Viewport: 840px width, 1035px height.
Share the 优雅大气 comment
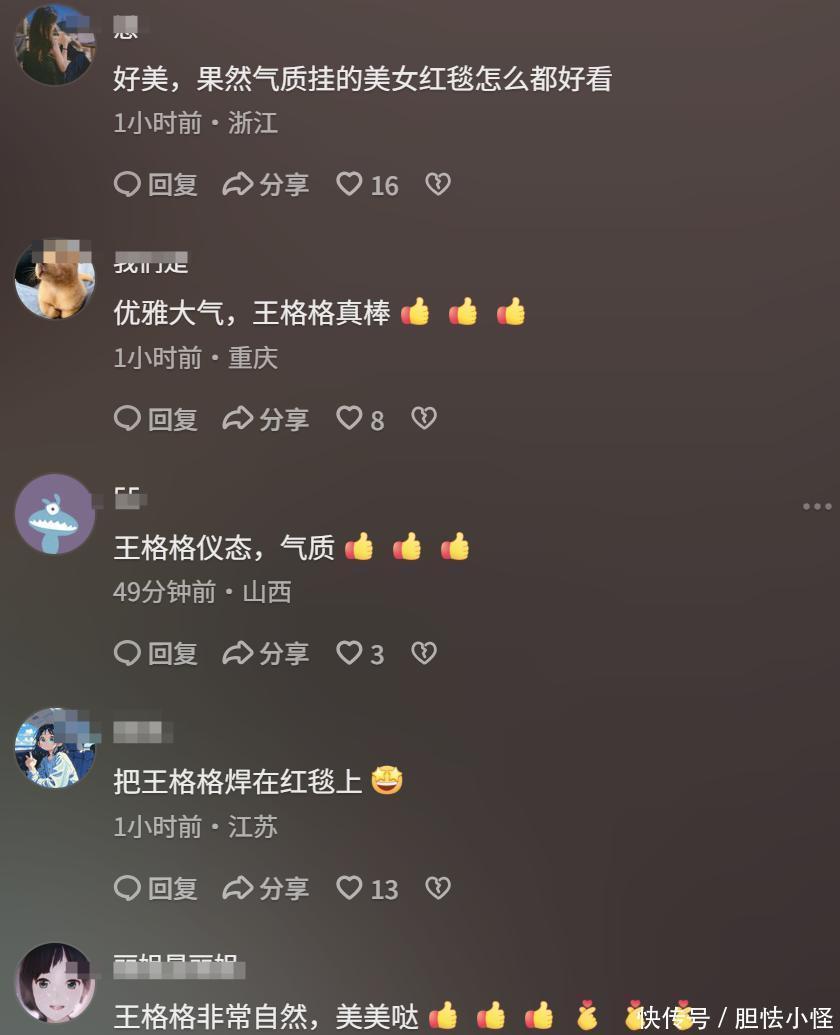(x=265, y=418)
